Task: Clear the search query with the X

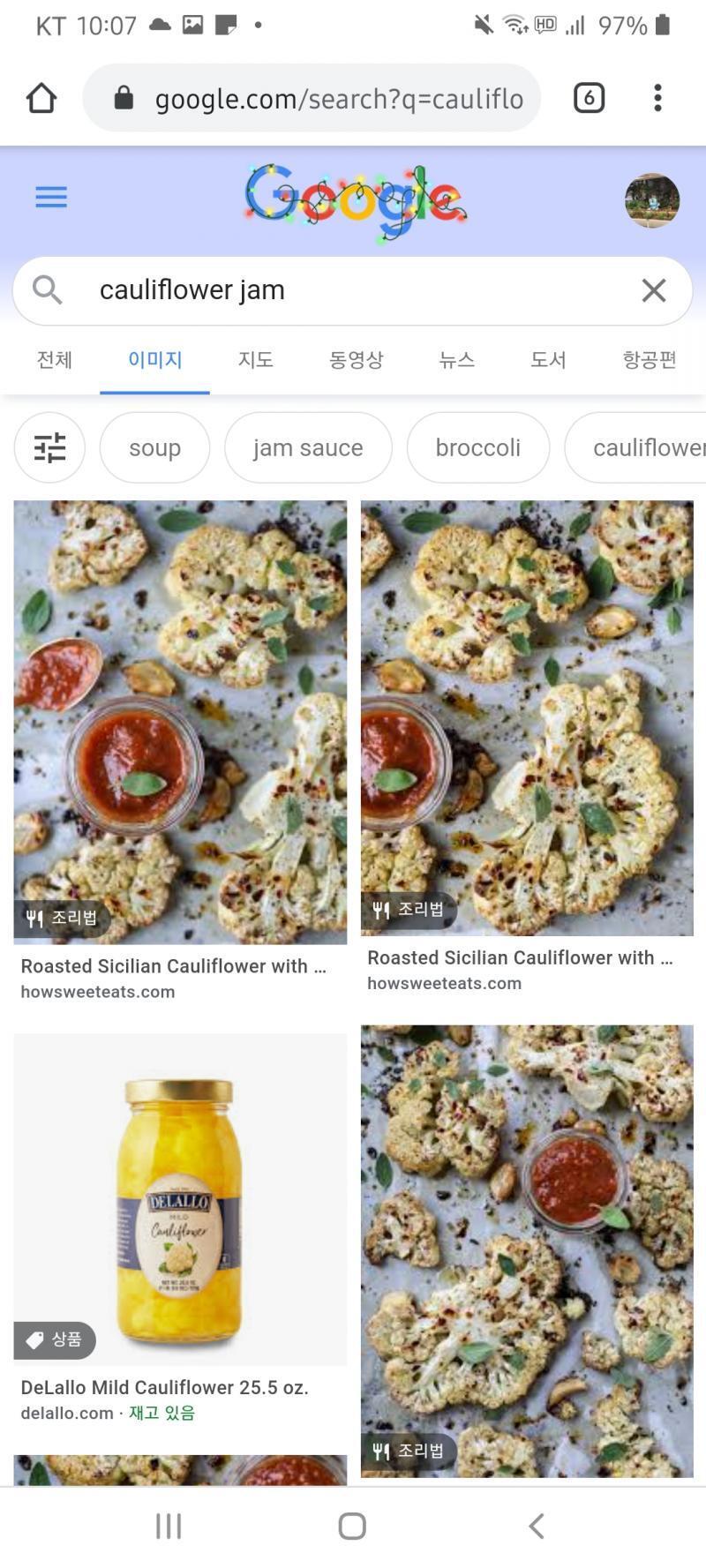Action: click(x=654, y=290)
